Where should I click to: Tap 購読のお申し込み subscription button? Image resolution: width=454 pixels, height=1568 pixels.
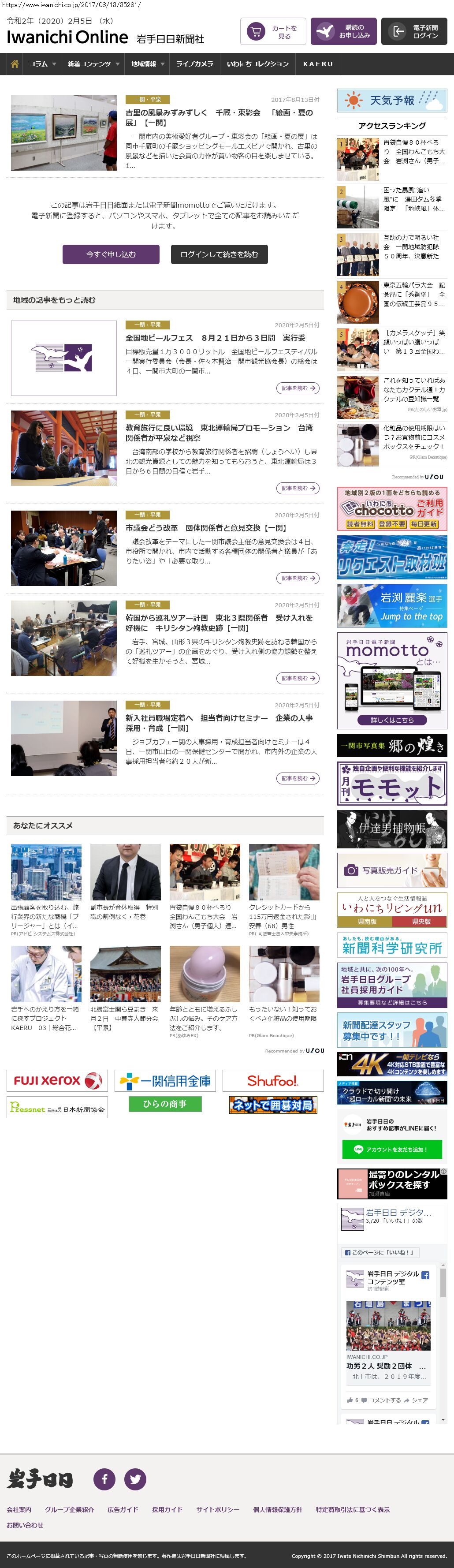click(343, 32)
